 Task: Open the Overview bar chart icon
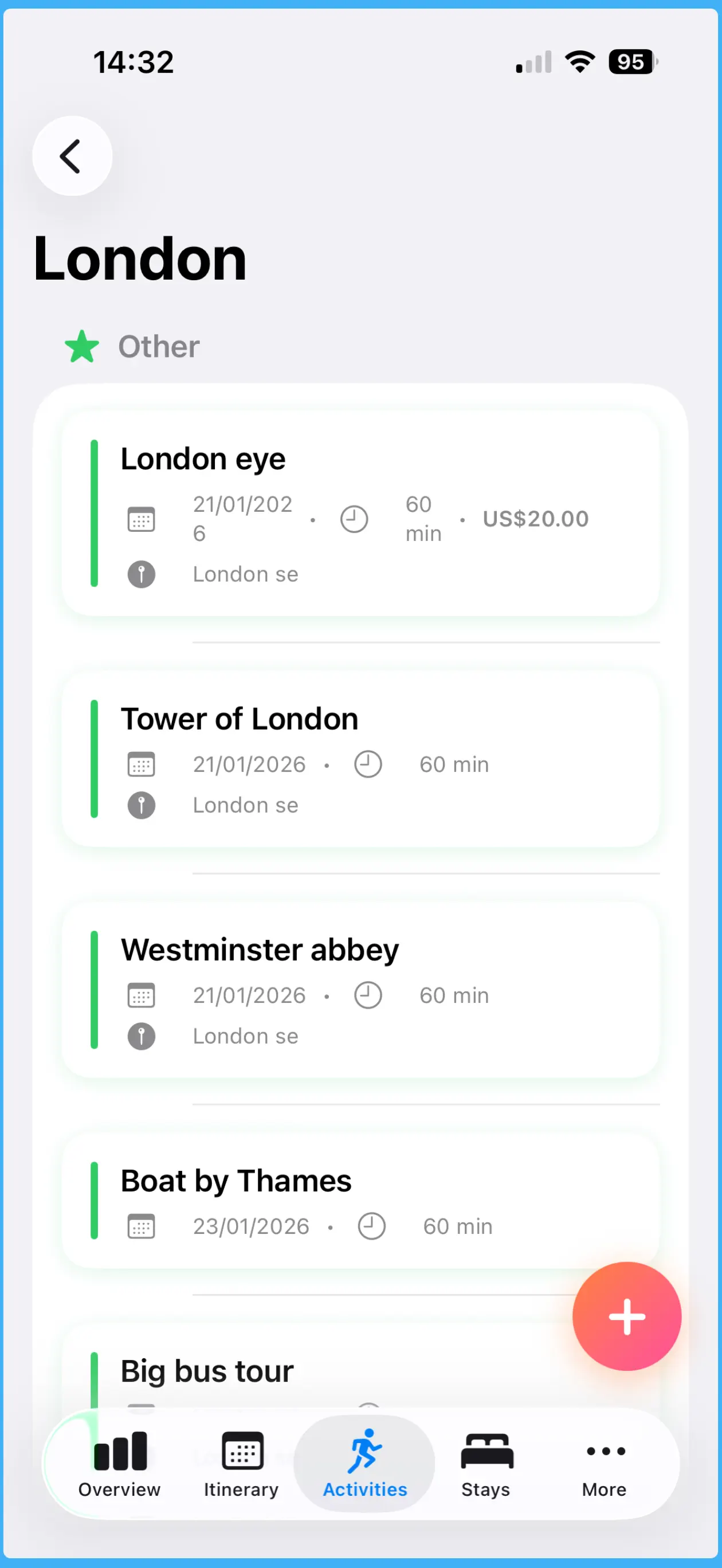click(x=119, y=1452)
